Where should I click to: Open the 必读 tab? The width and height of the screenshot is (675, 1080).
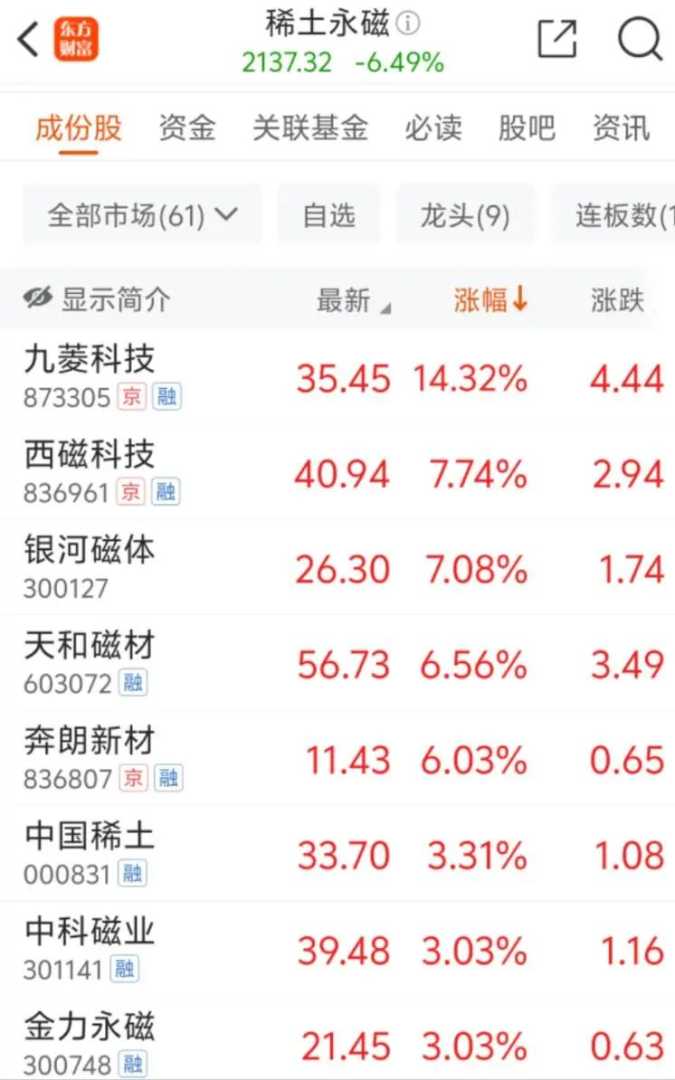[433, 128]
